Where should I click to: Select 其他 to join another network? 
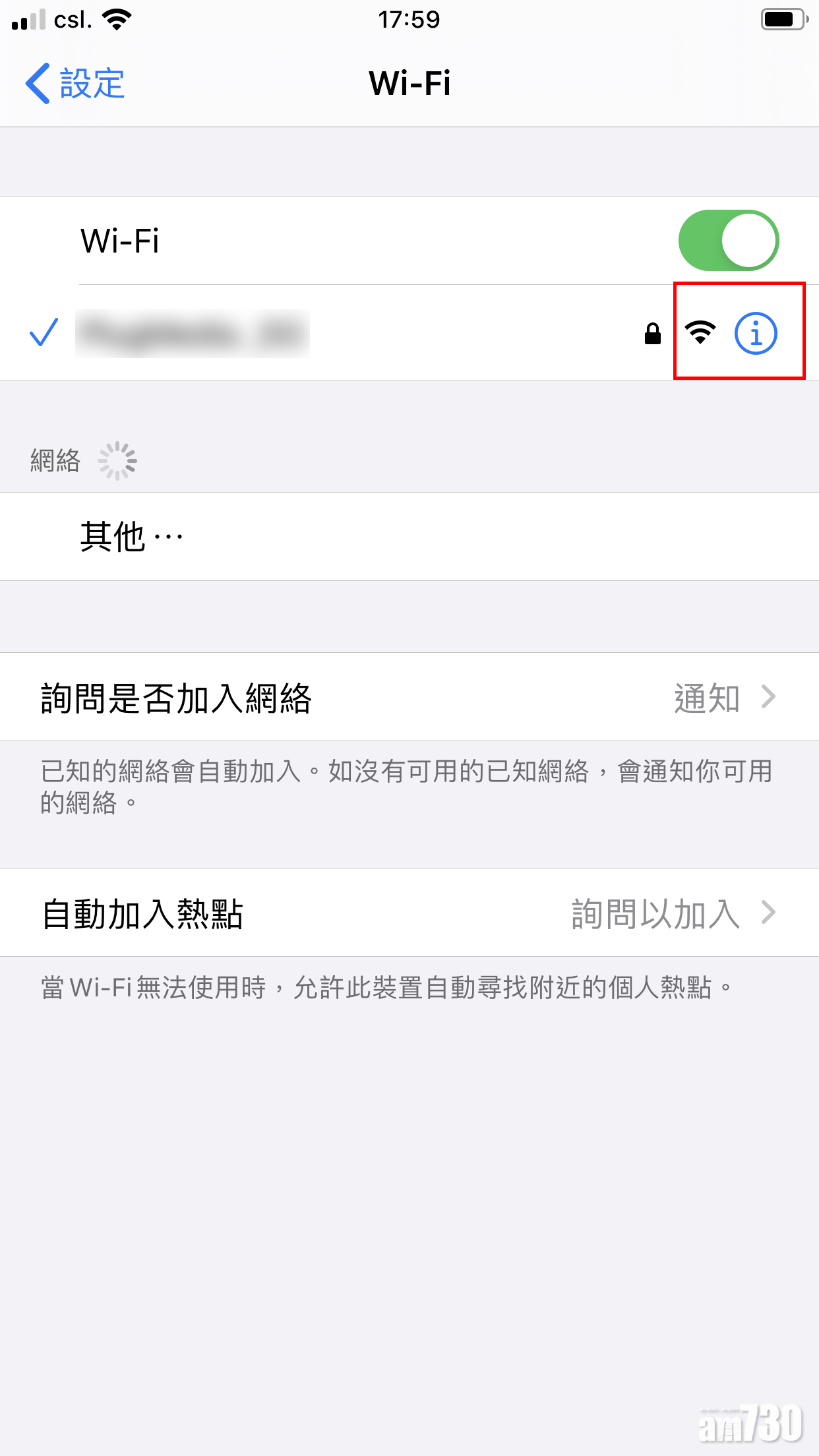tap(132, 537)
